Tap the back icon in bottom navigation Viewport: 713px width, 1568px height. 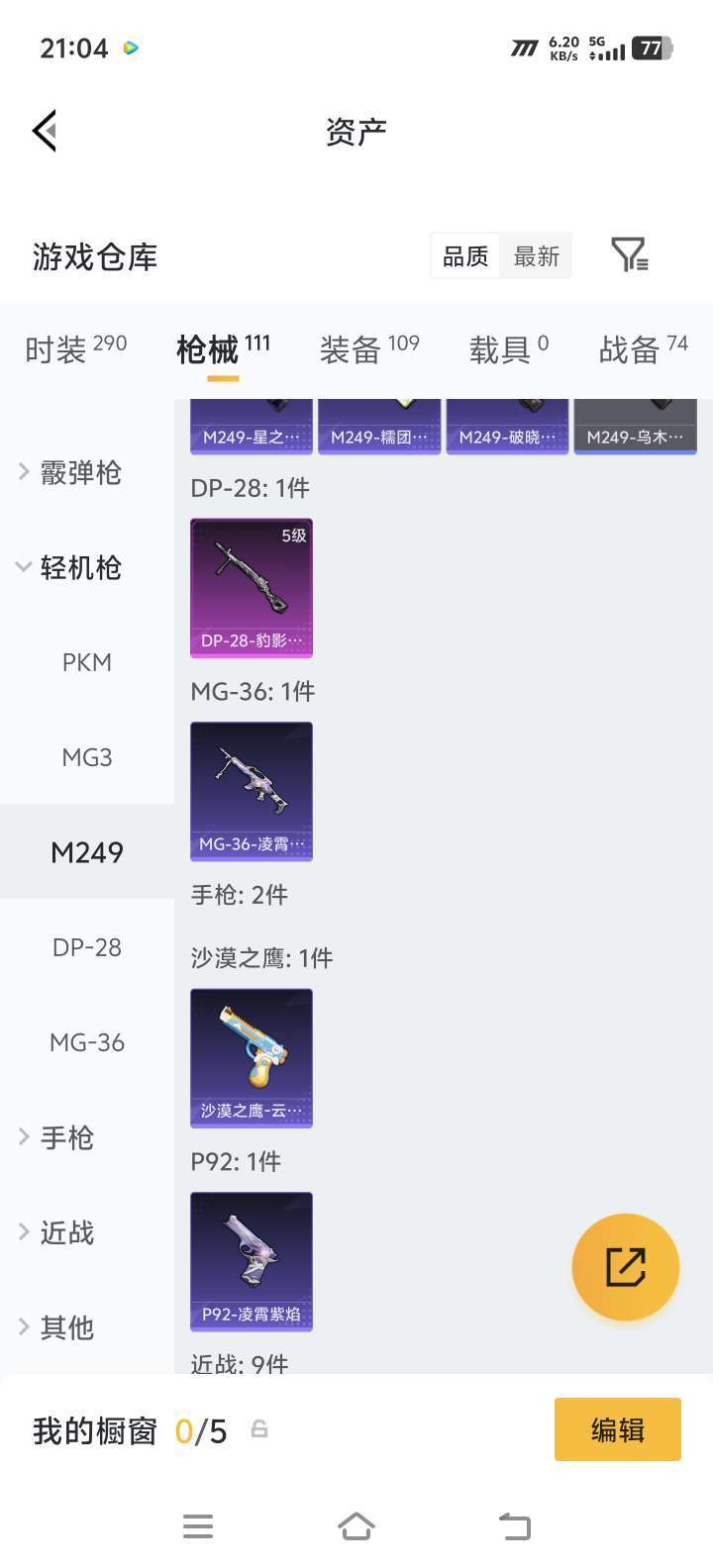(x=515, y=1526)
